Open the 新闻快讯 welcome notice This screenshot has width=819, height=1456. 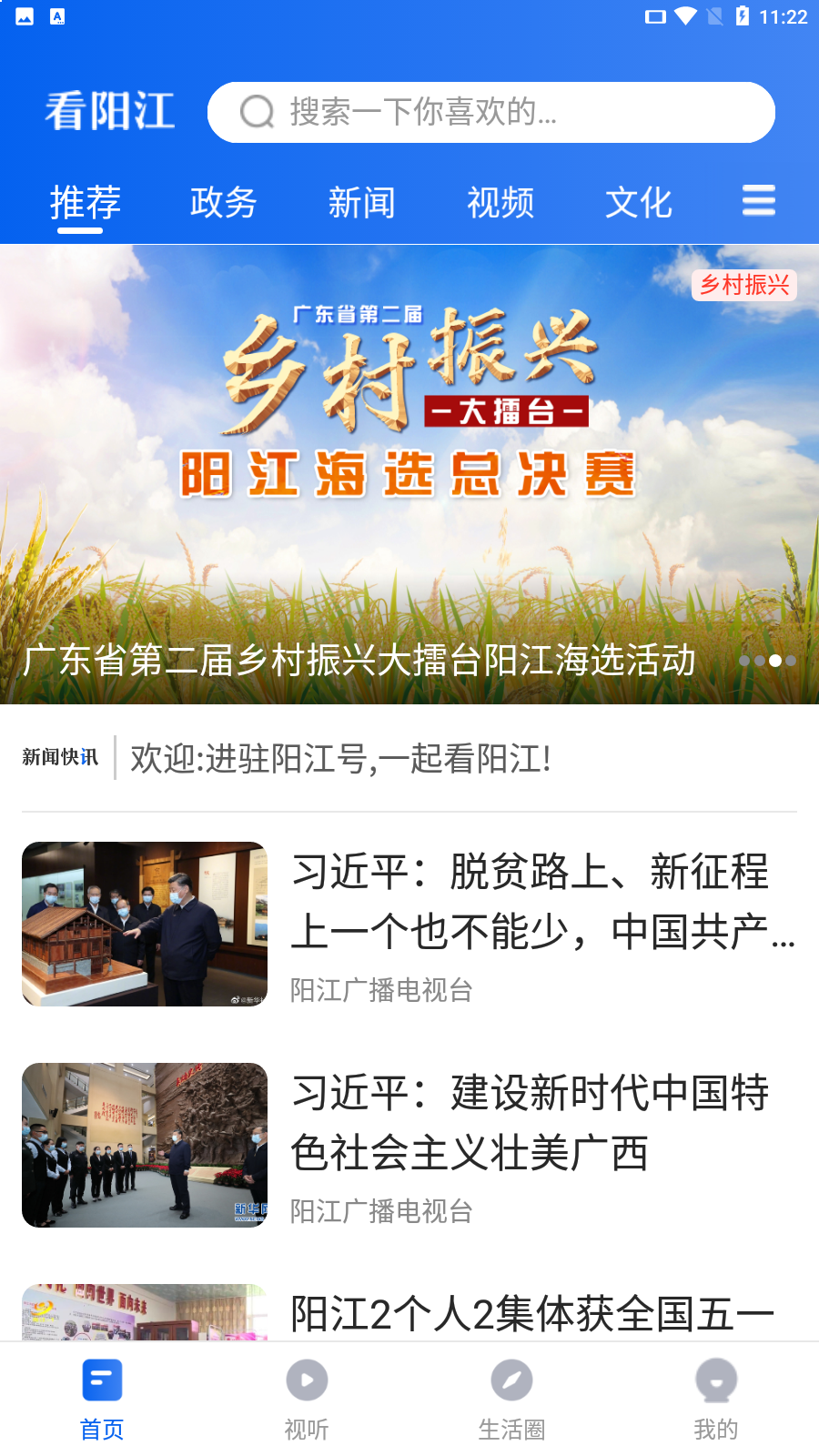340,758
